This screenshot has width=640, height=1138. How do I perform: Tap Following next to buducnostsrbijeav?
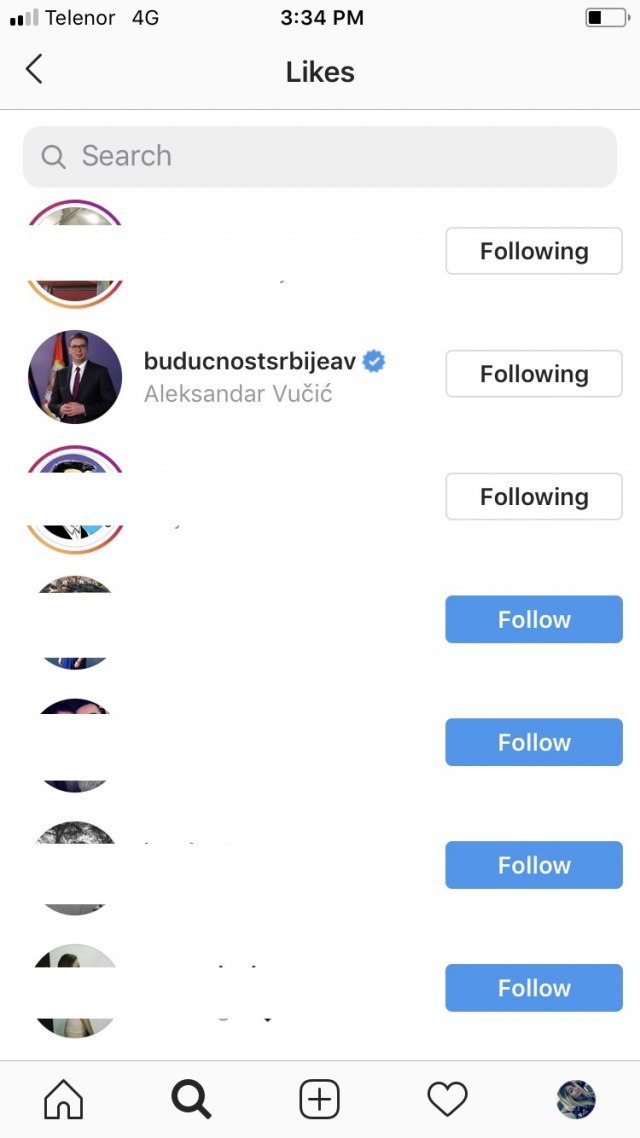[533, 374]
